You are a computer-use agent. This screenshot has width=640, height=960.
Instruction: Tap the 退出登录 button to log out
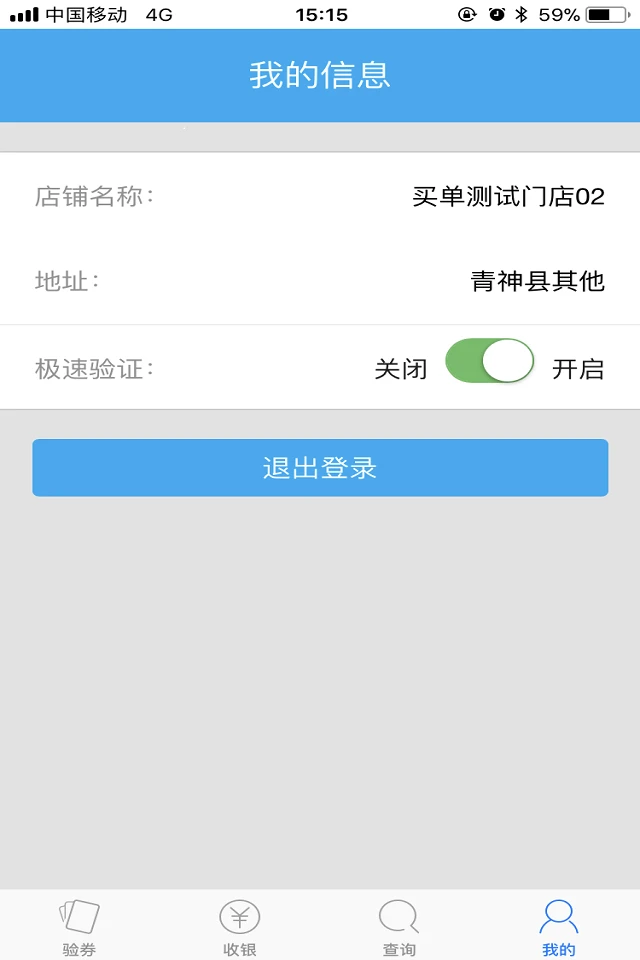pyautogui.click(x=320, y=468)
